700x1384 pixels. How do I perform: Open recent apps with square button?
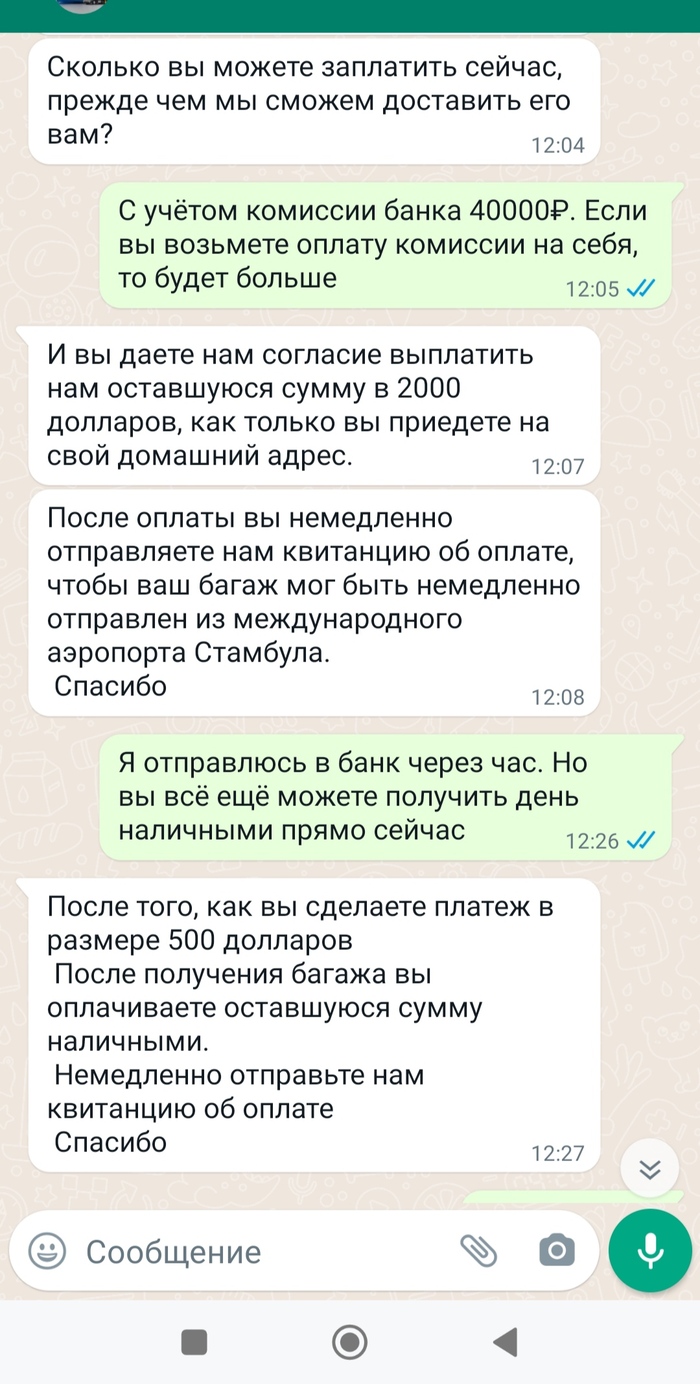coord(194,1341)
